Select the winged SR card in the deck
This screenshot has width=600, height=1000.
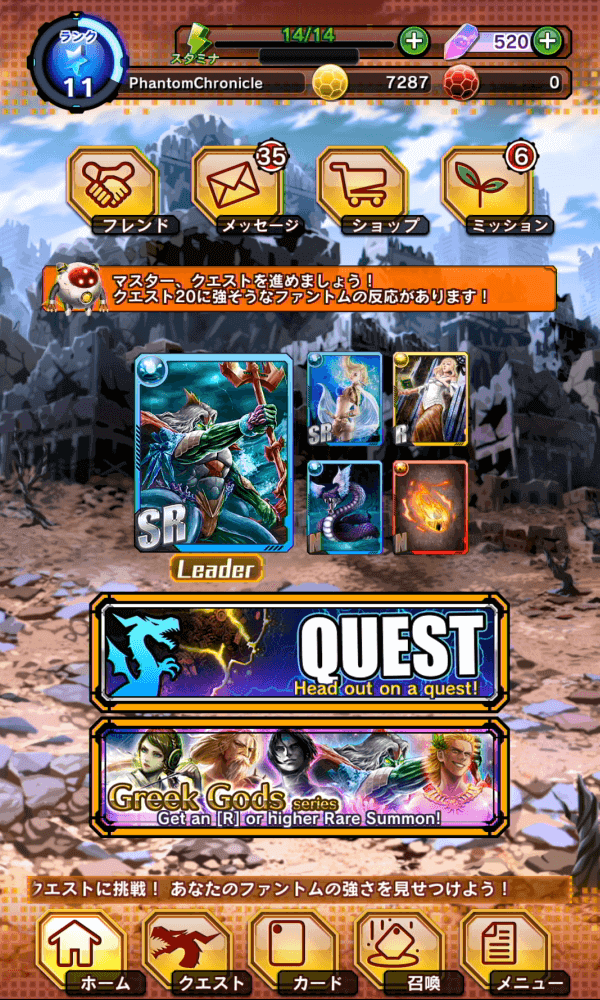point(344,399)
